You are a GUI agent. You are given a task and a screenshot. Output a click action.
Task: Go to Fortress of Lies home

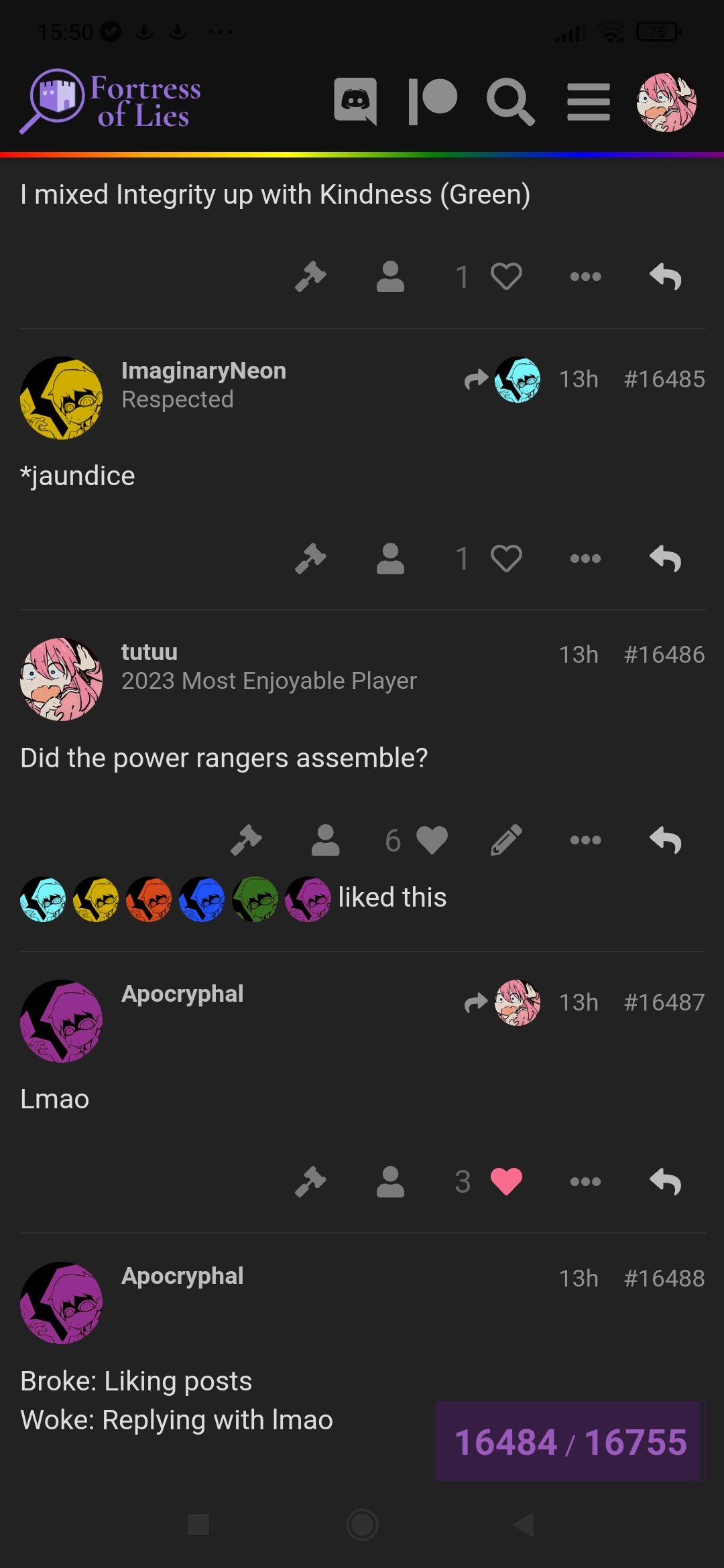pyautogui.click(x=111, y=102)
